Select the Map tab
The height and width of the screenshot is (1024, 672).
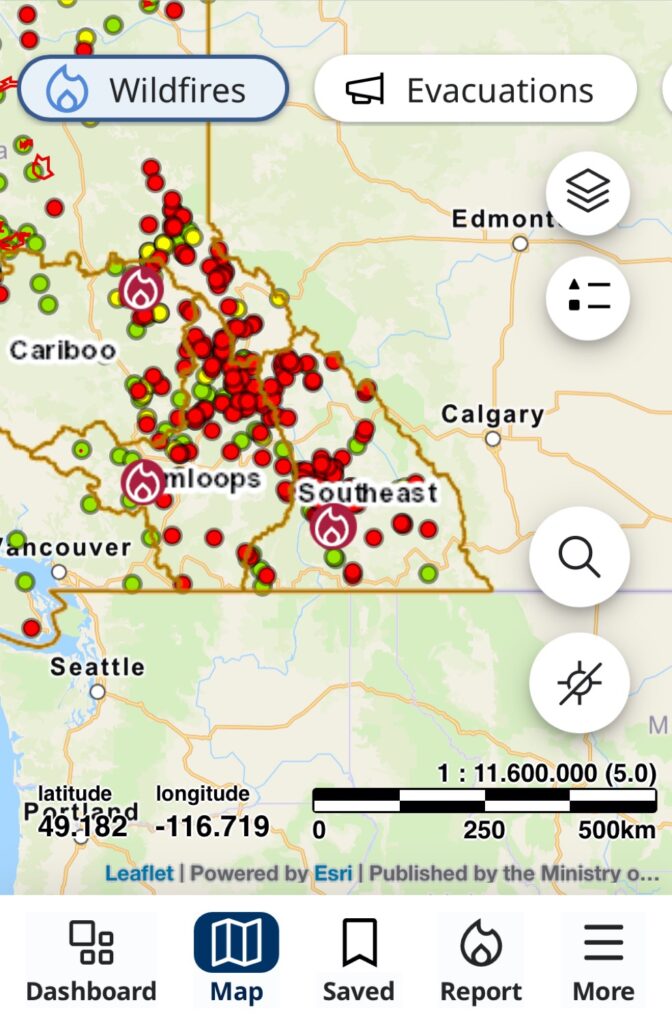pos(236,961)
